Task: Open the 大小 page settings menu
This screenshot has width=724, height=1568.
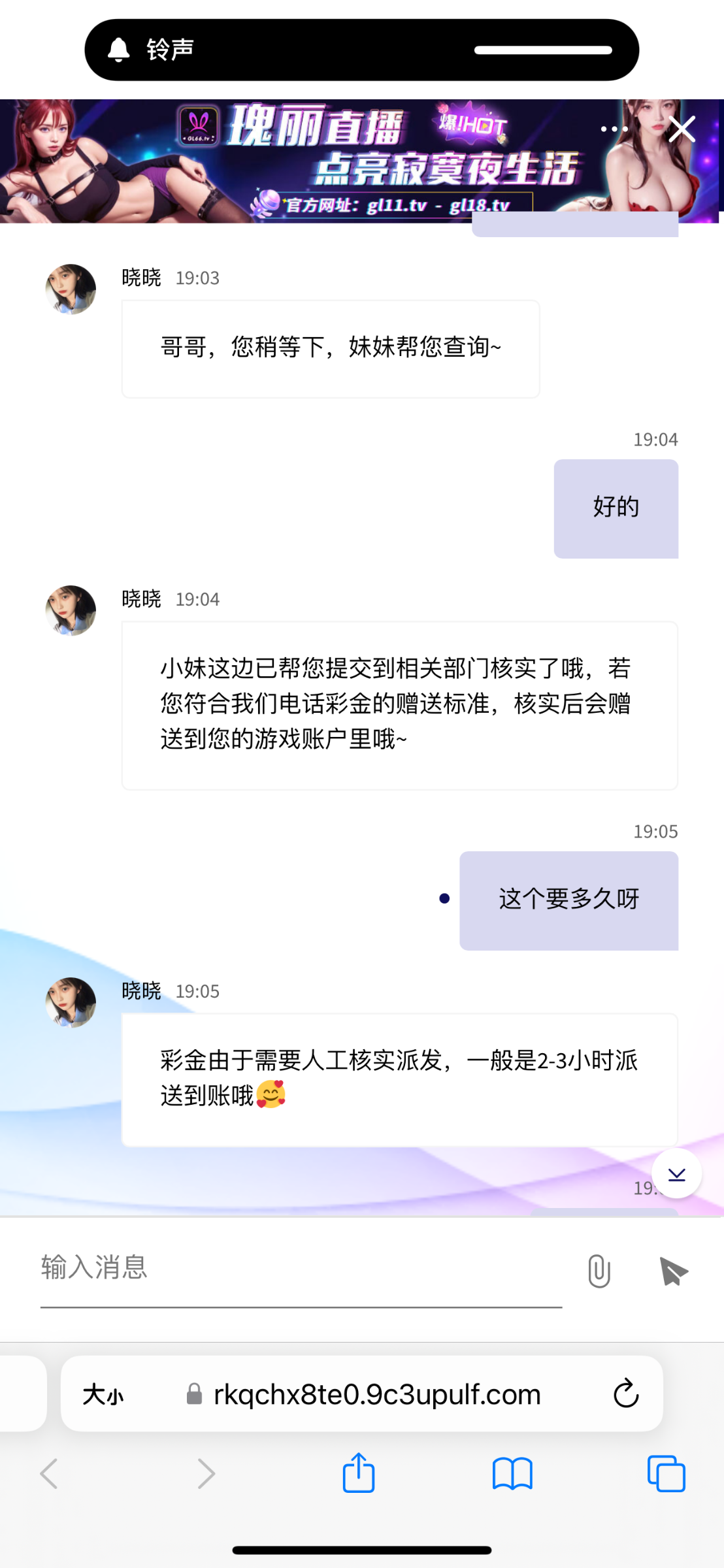Action: tap(103, 1394)
